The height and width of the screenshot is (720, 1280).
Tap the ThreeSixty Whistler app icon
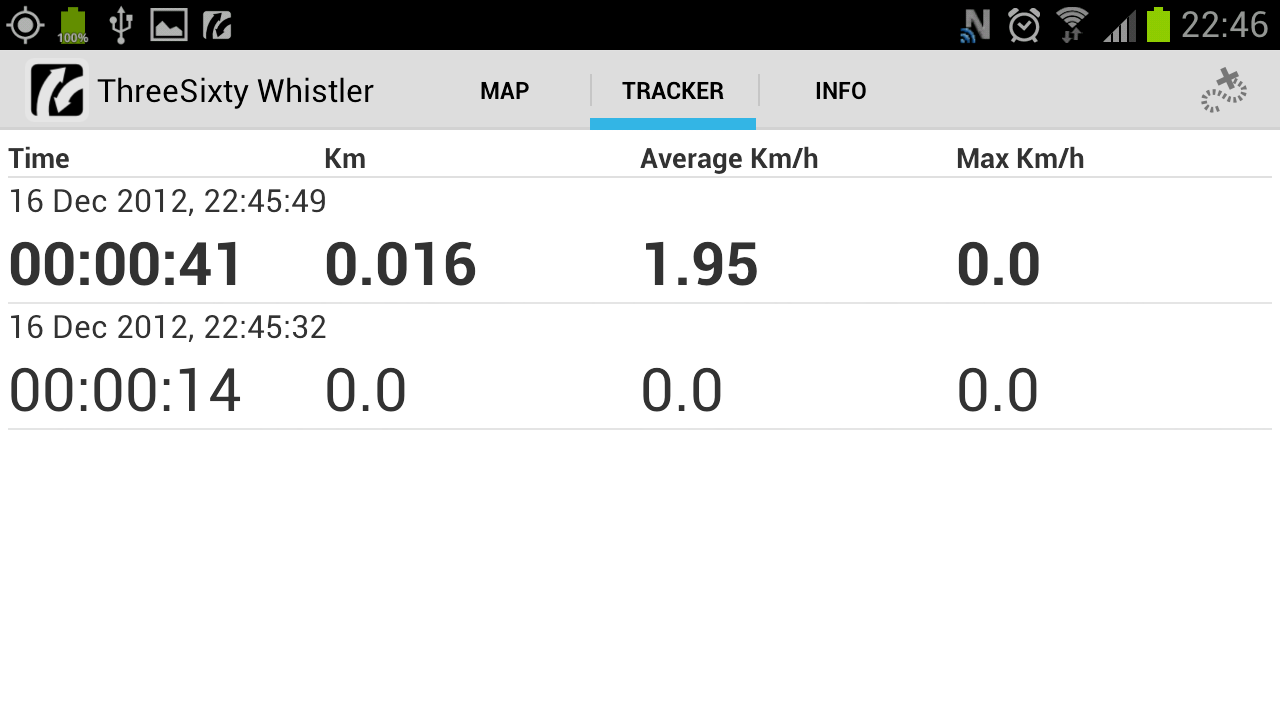coord(57,91)
